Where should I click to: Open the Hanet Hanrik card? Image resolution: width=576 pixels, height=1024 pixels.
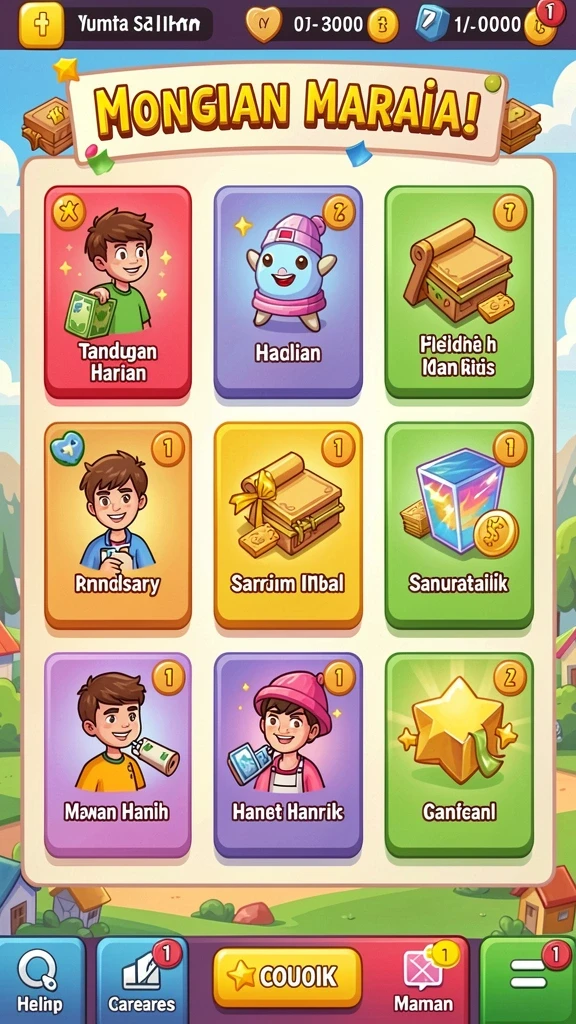[288, 755]
